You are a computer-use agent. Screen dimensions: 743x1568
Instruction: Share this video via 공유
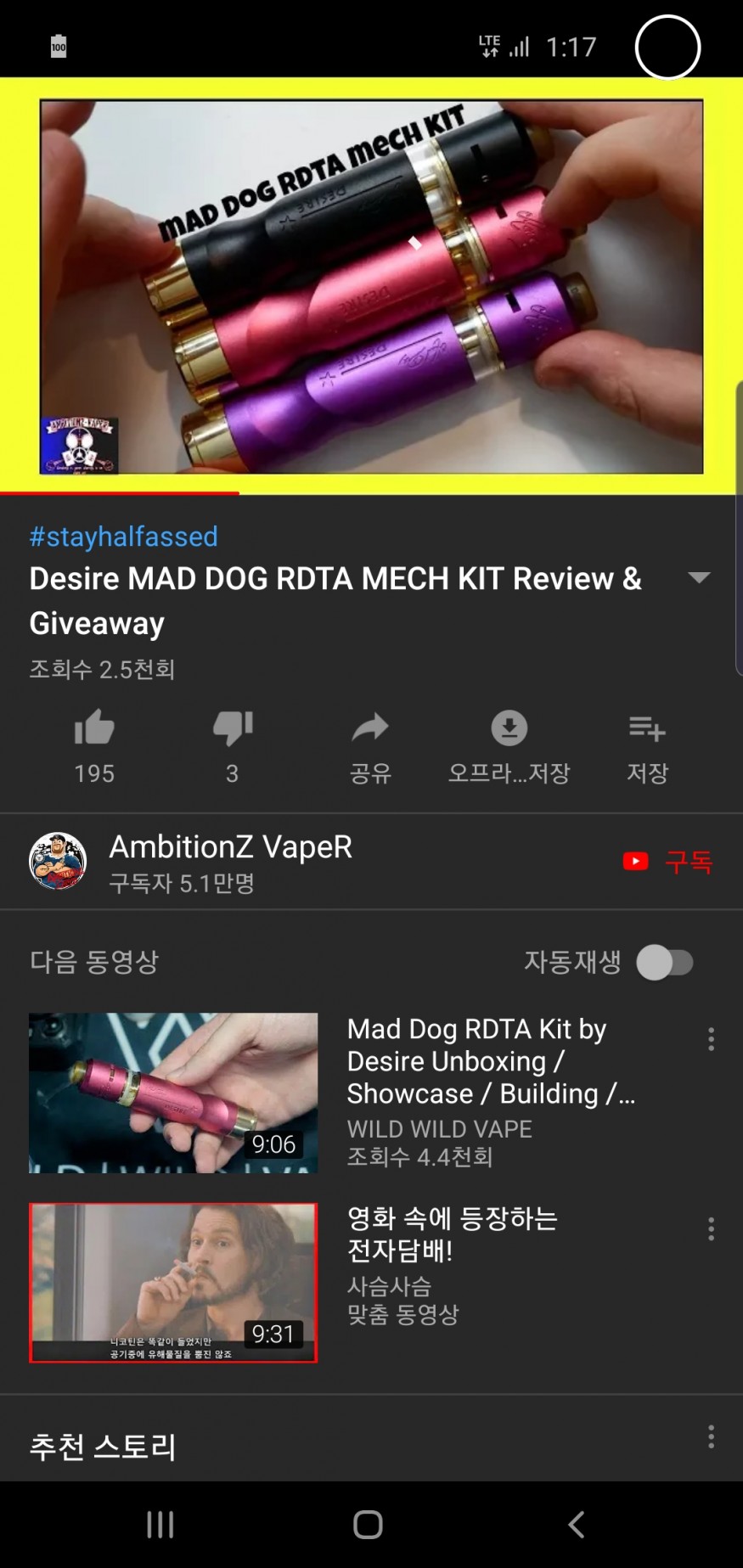pos(370,728)
